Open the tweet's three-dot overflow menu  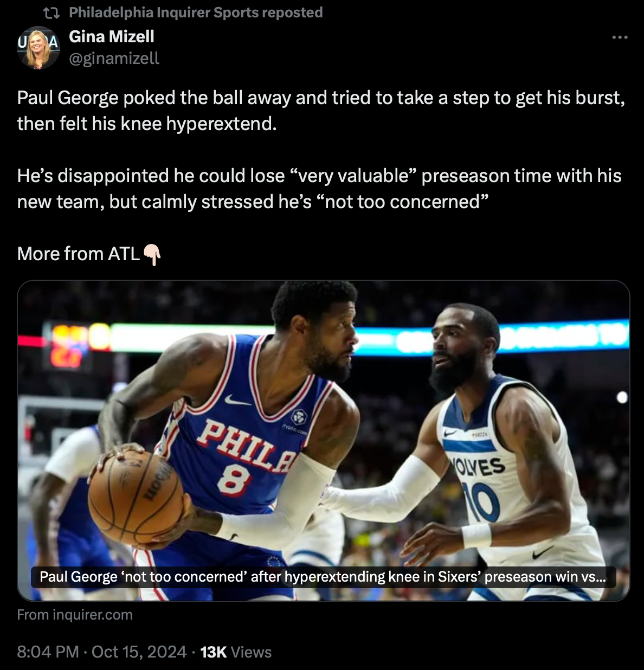pyautogui.click(x=620, y=37)
